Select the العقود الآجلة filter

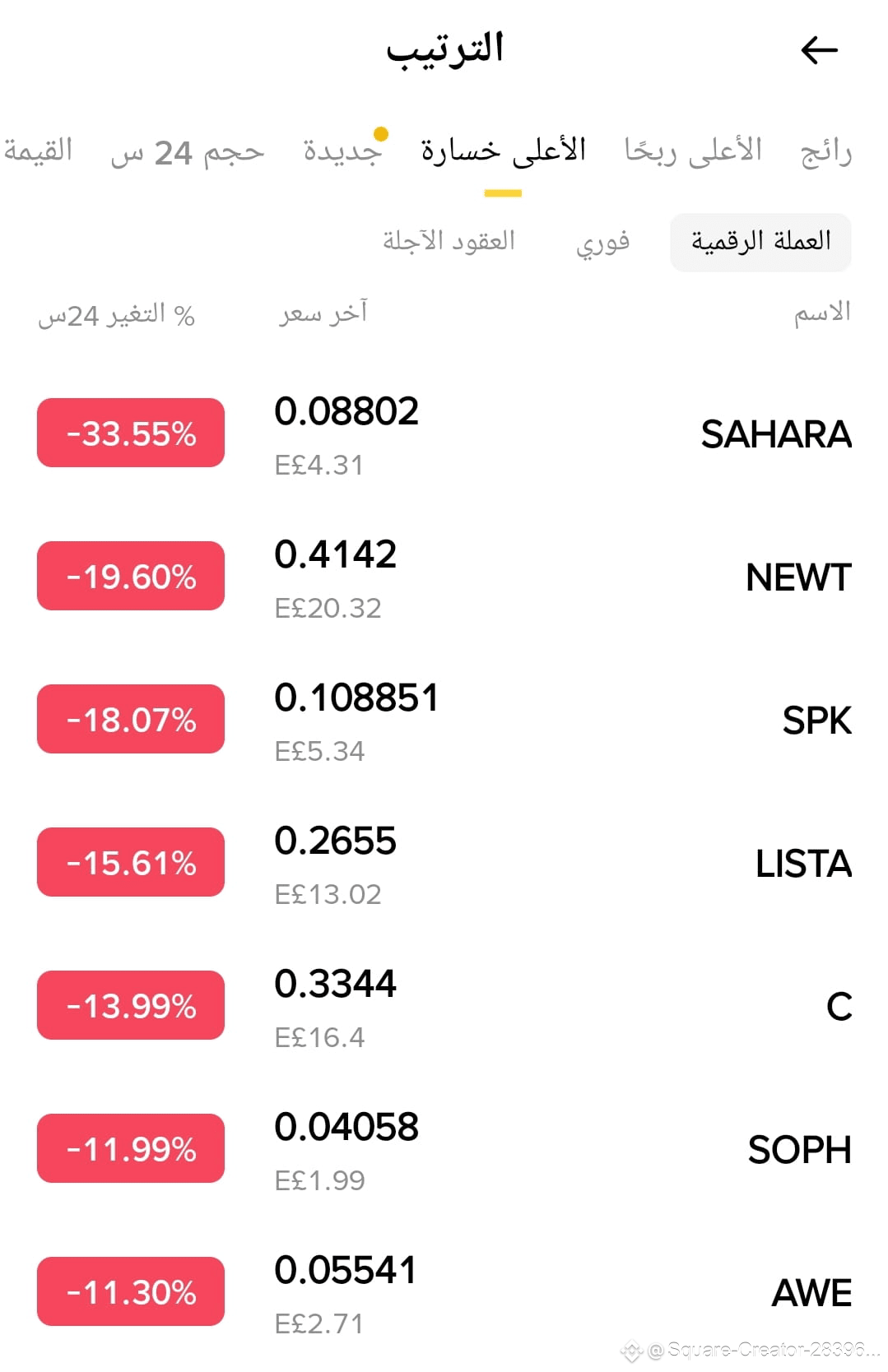[x=449, y=241]
